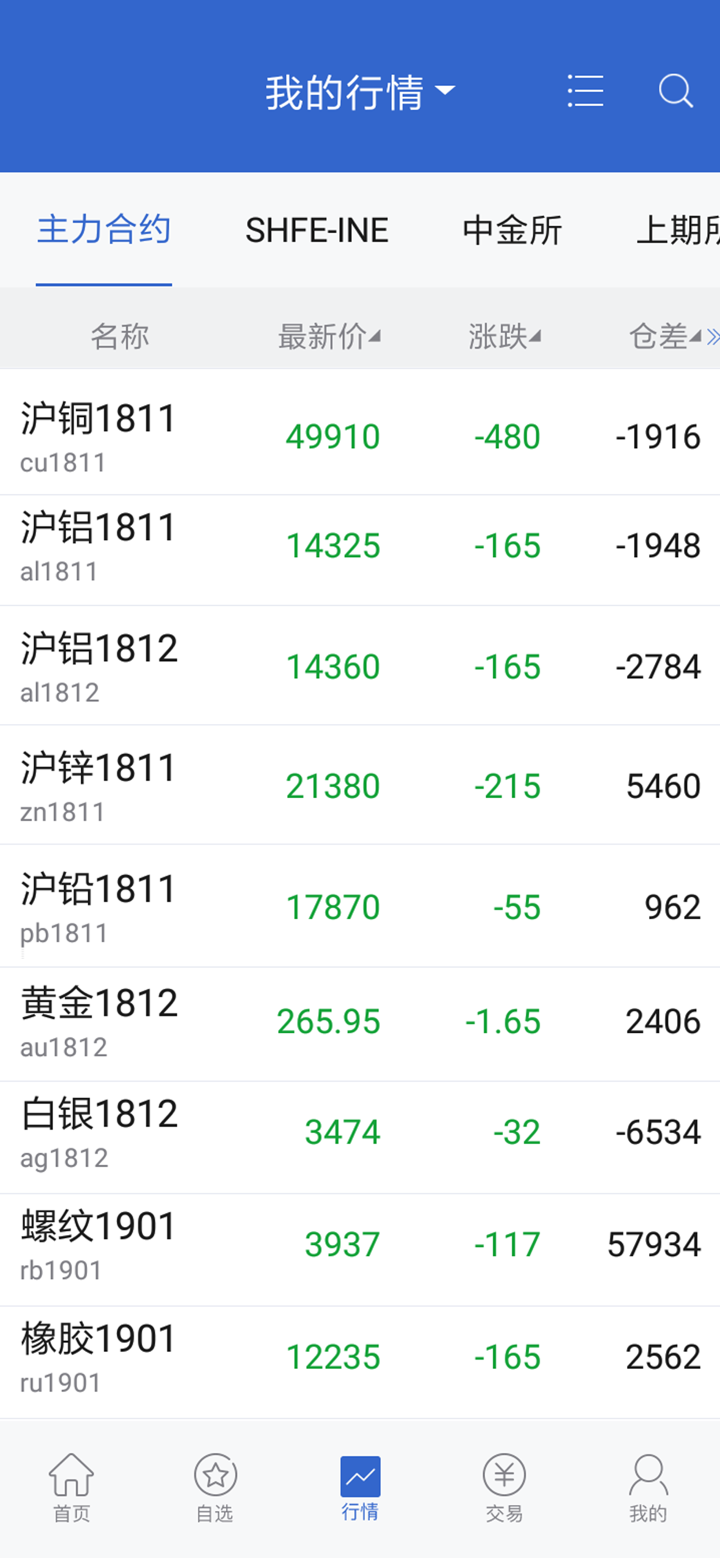Open the 我的 profile tab

648,1487
